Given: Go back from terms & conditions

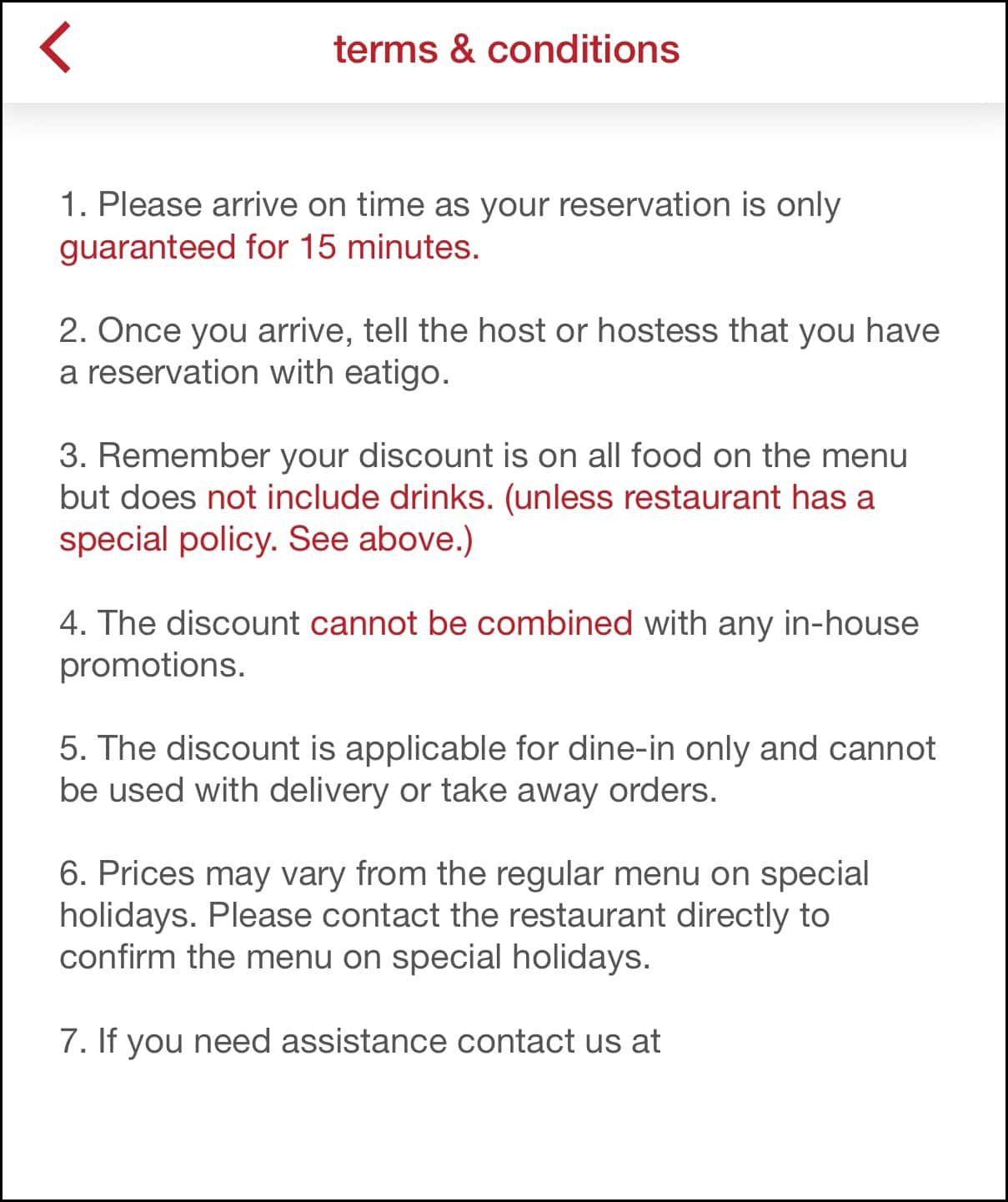Looking at the screenshot, I should (x=55, y=48).
